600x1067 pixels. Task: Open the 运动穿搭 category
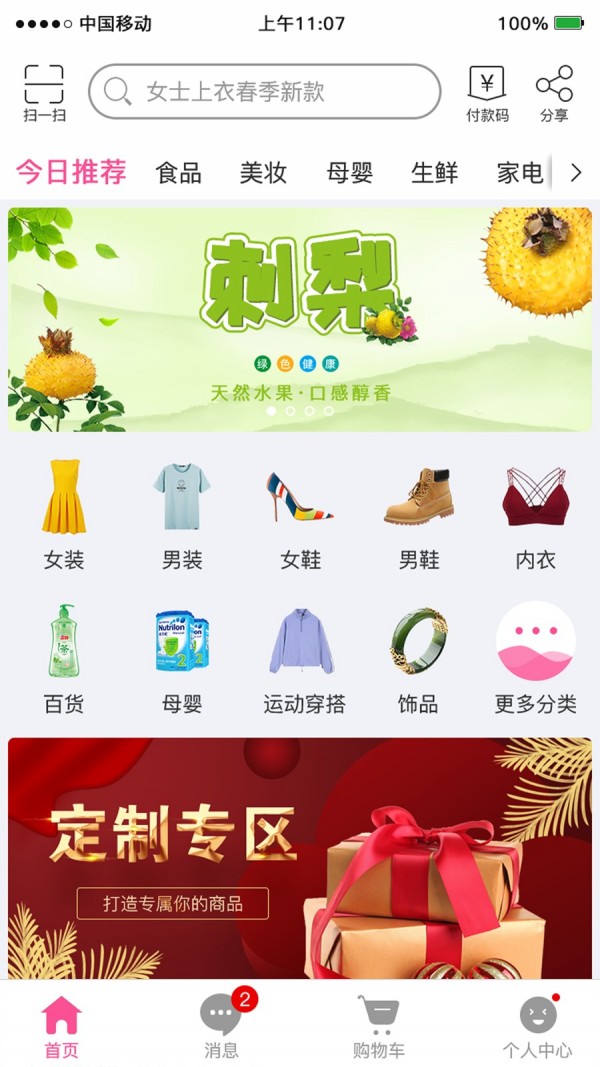[304, 659]
